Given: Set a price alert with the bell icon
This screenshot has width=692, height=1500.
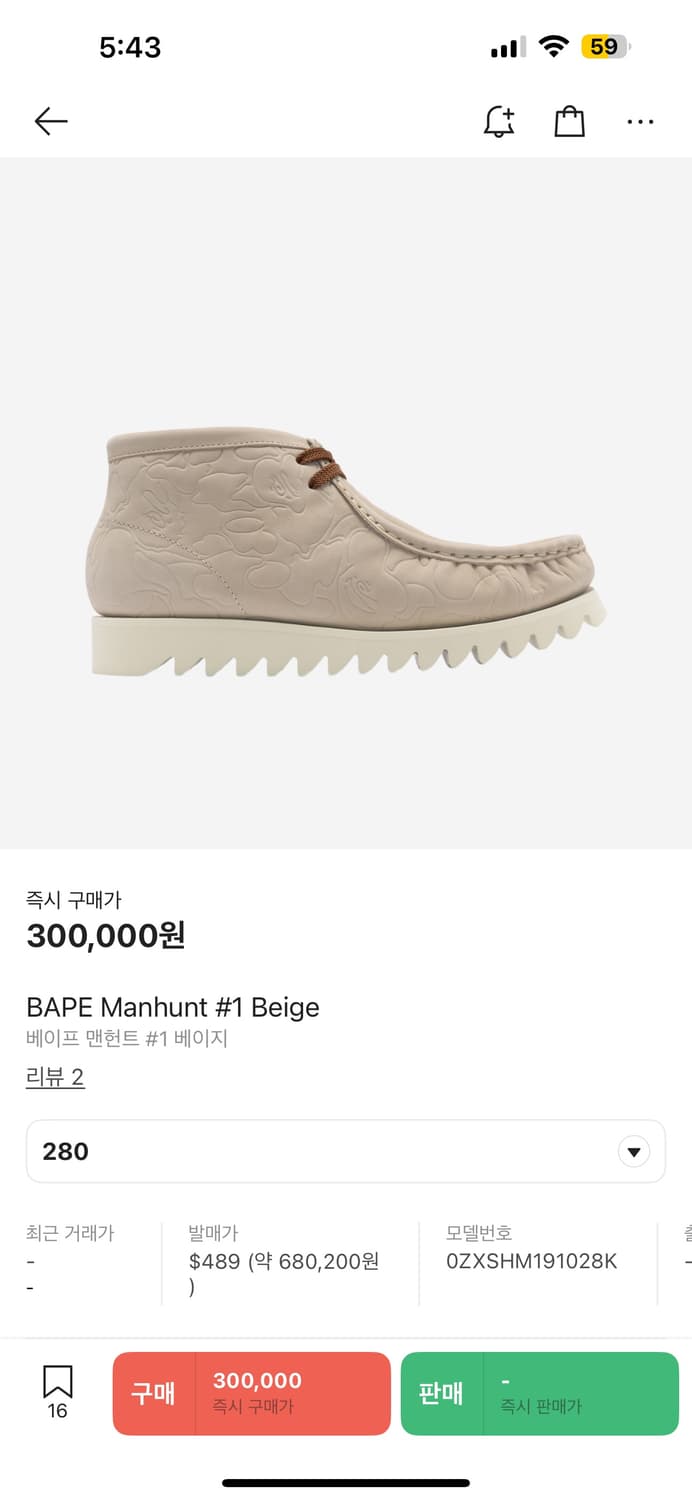Looking at the screenshot, I should tap(499, 122).
